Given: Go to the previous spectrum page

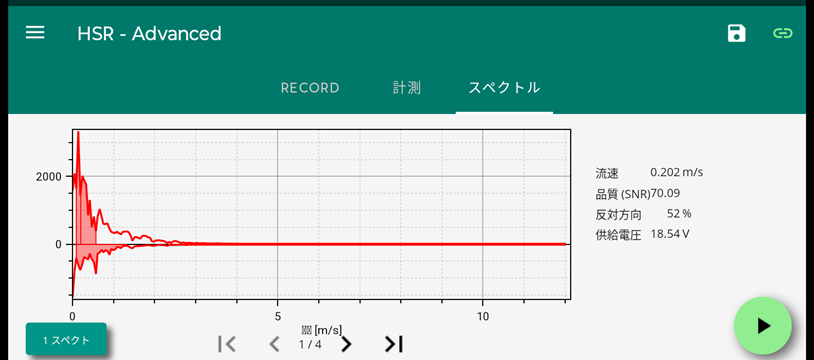Looking at the screenshot, I should coord(275,343).
